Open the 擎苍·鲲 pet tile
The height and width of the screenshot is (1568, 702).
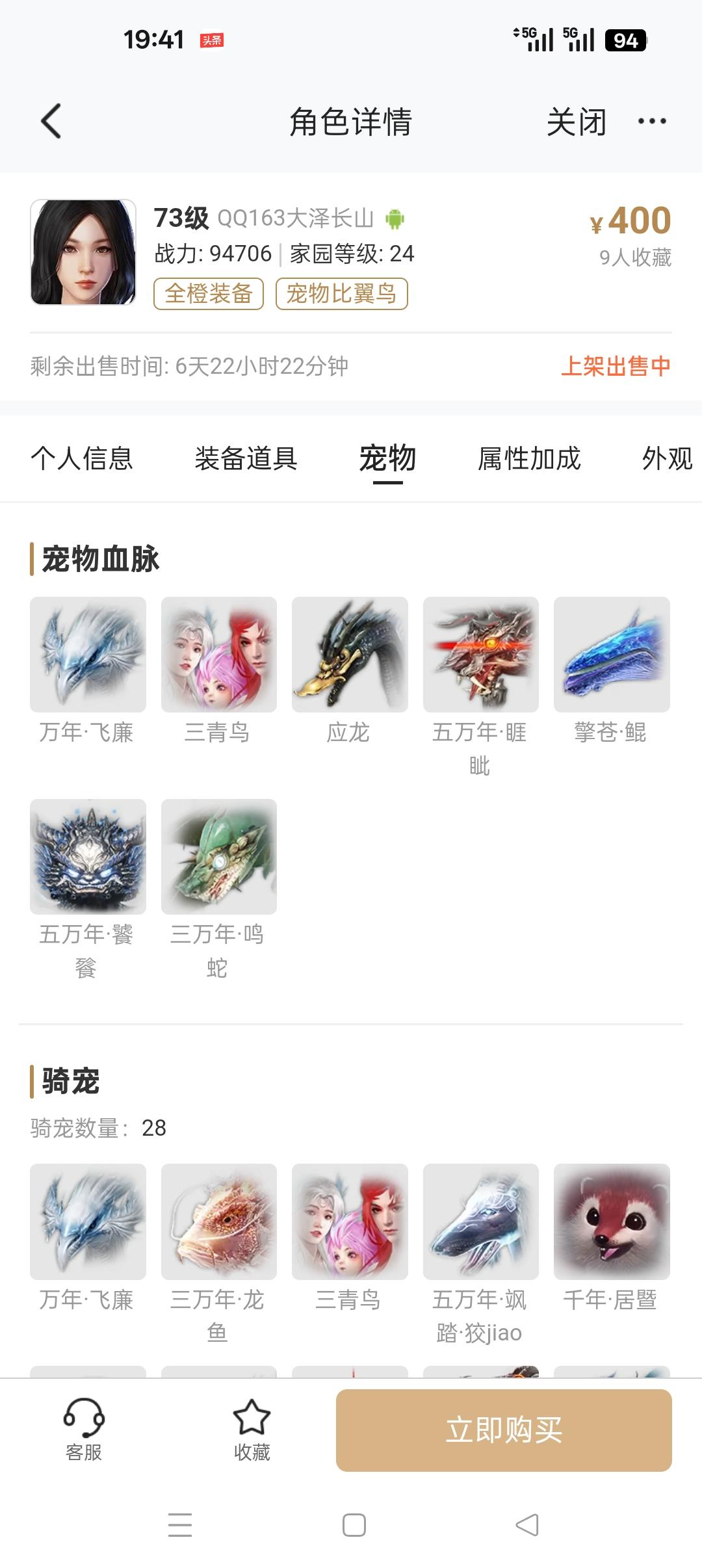click(611, 655)
